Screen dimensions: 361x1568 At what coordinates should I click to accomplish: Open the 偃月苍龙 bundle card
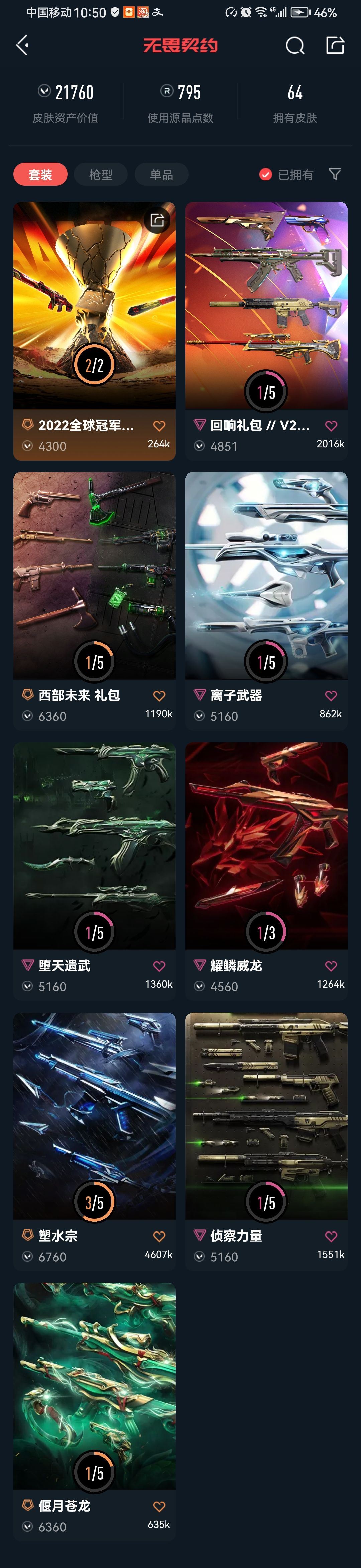pyautogui.click(x=95, y=1386)
